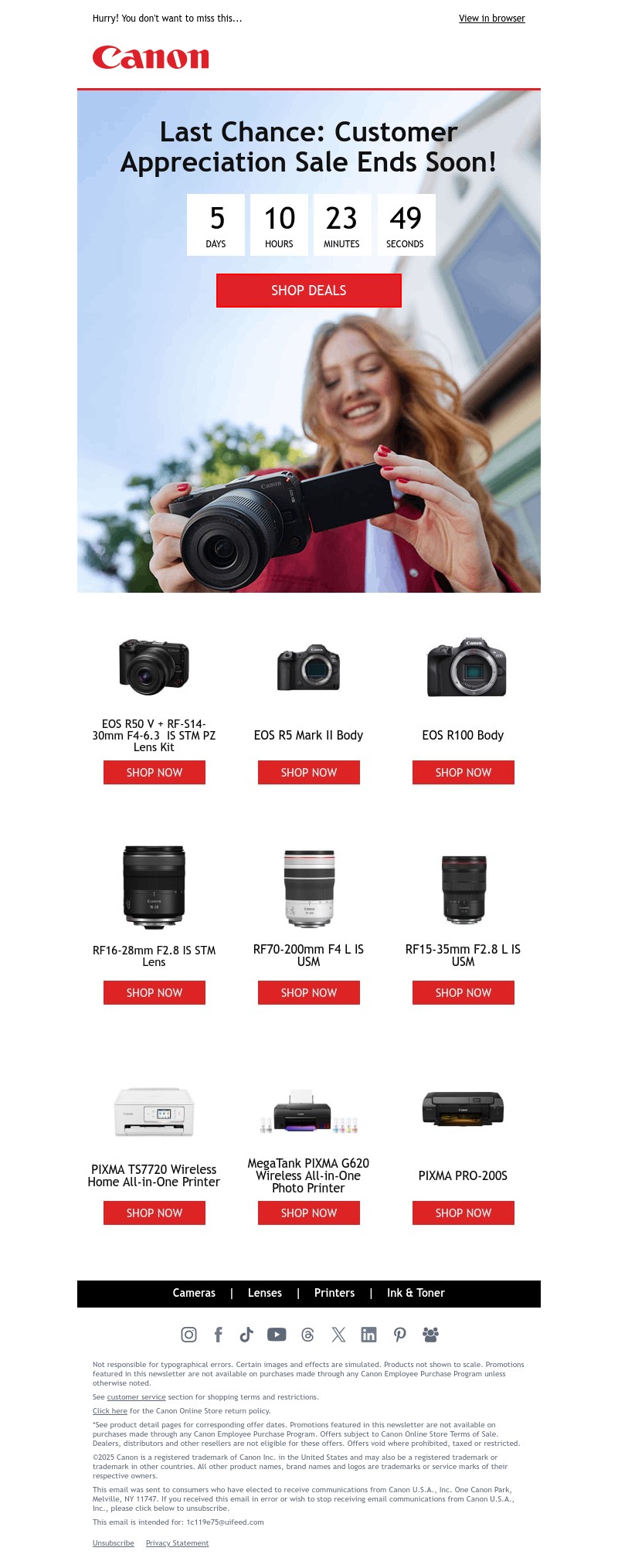618x1568 pixels.
Task: Shop now for EOS R5 Mark II Body
Action: pyautogui.click(x=308, y=772)
